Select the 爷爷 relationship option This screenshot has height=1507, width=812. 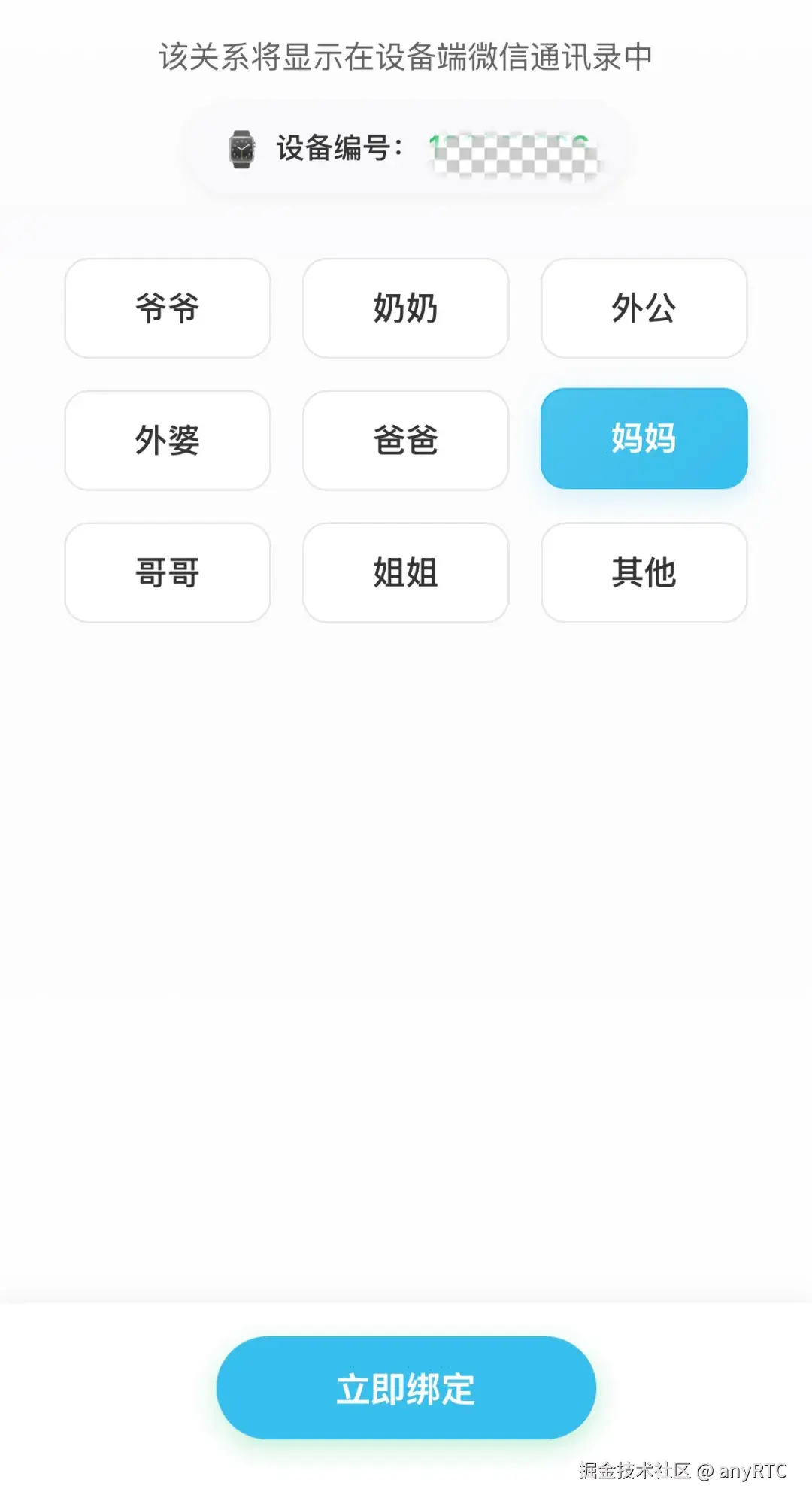click(x=167, y=308)
